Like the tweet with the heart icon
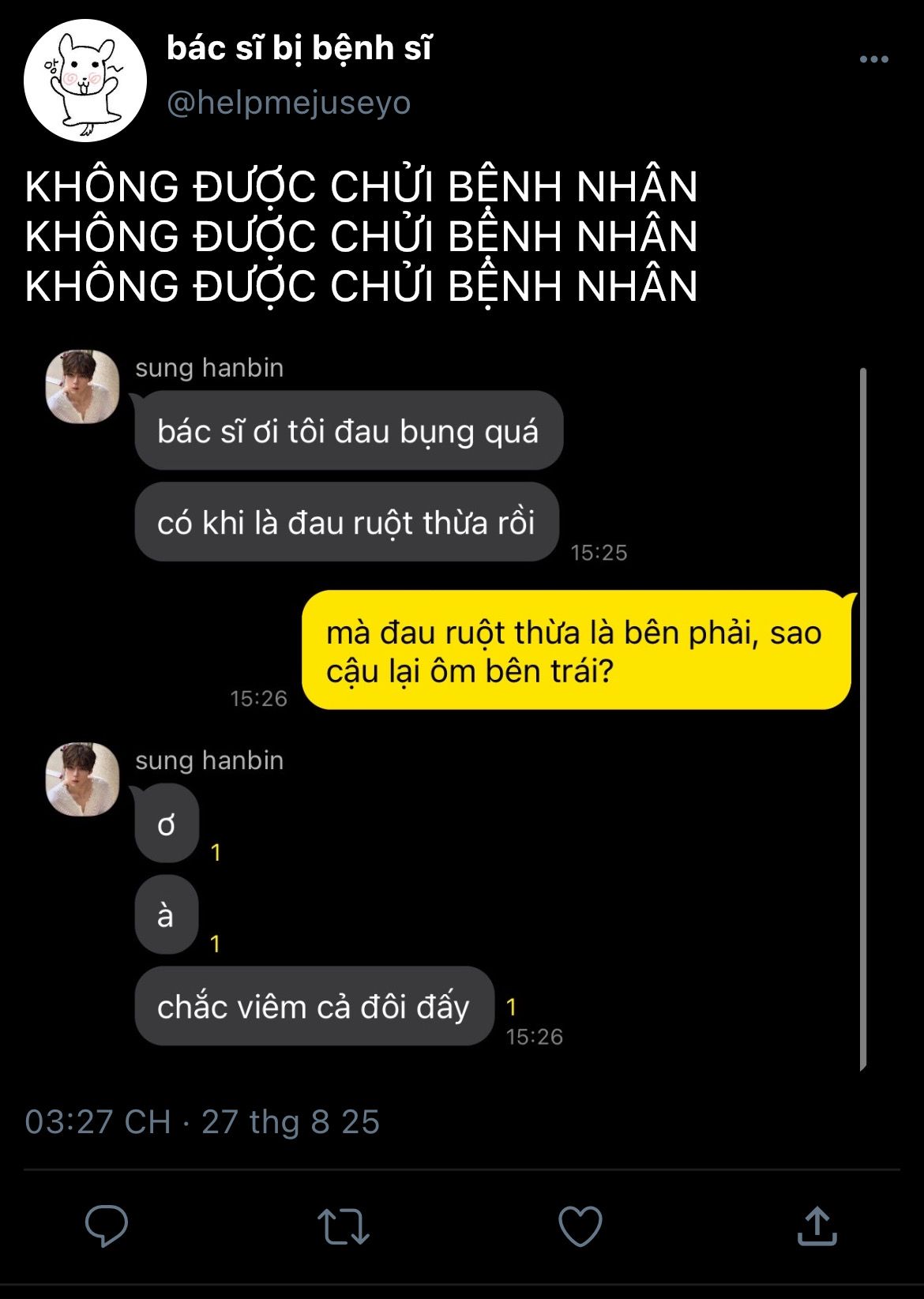924x1299 pixels. (x=580, y=1226)
